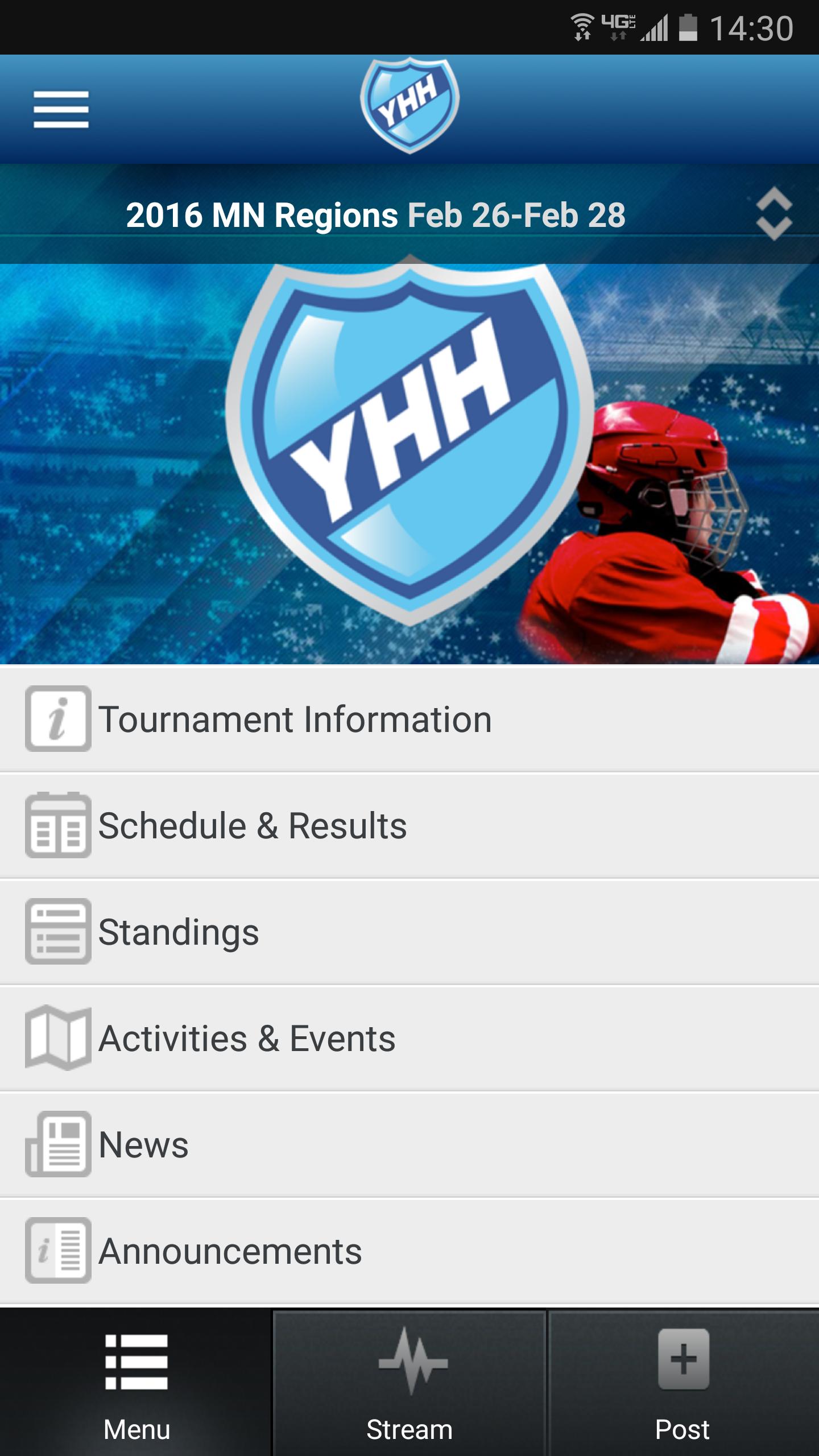Viewport: 819px width, 1456px height.
Task: Expand the 2016 MN Regions tournament selector
Action: pyautogui.click(x=773, y=214)
